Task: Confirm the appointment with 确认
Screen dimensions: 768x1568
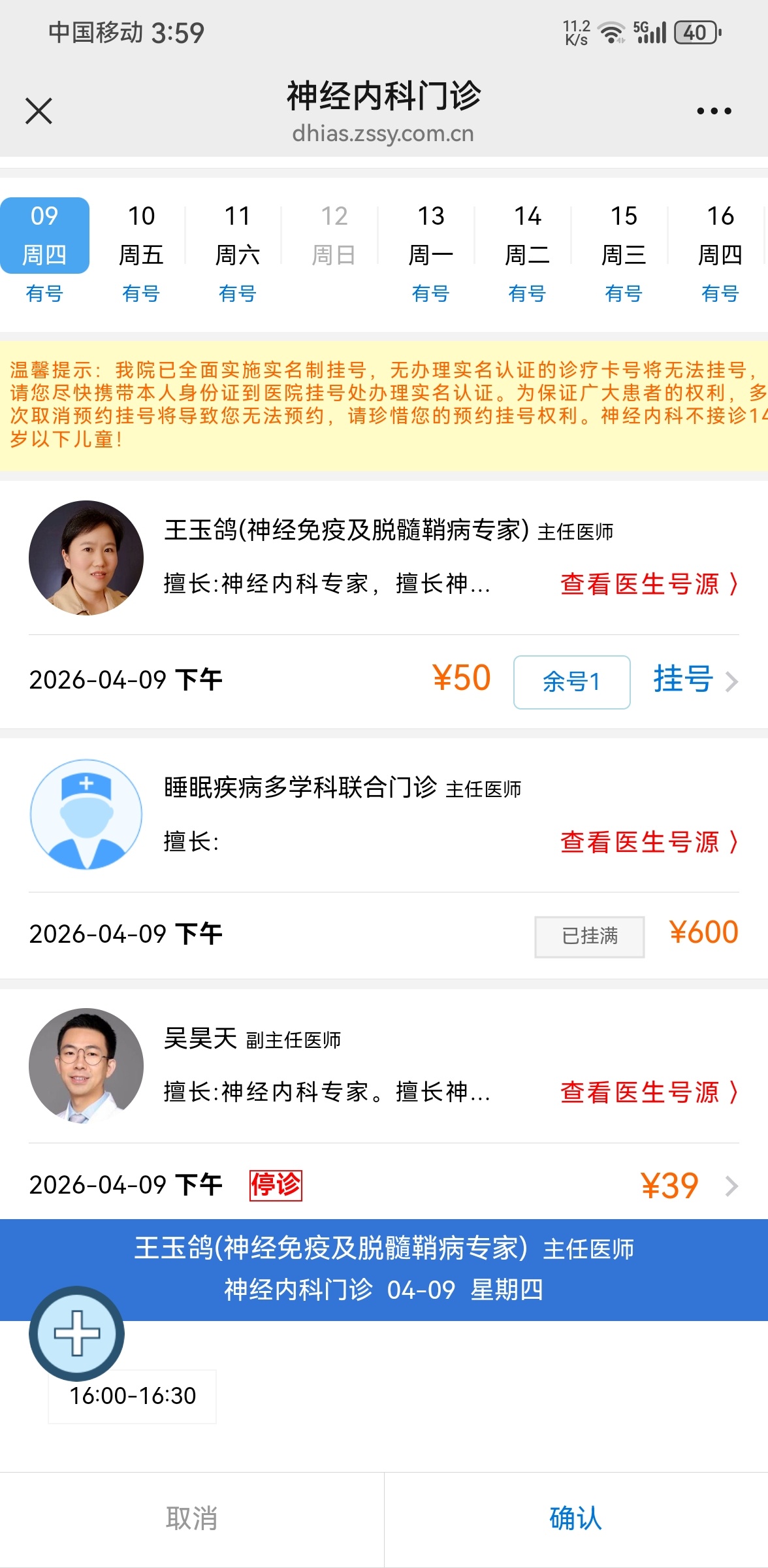Action: click(x=575, y=1518)
